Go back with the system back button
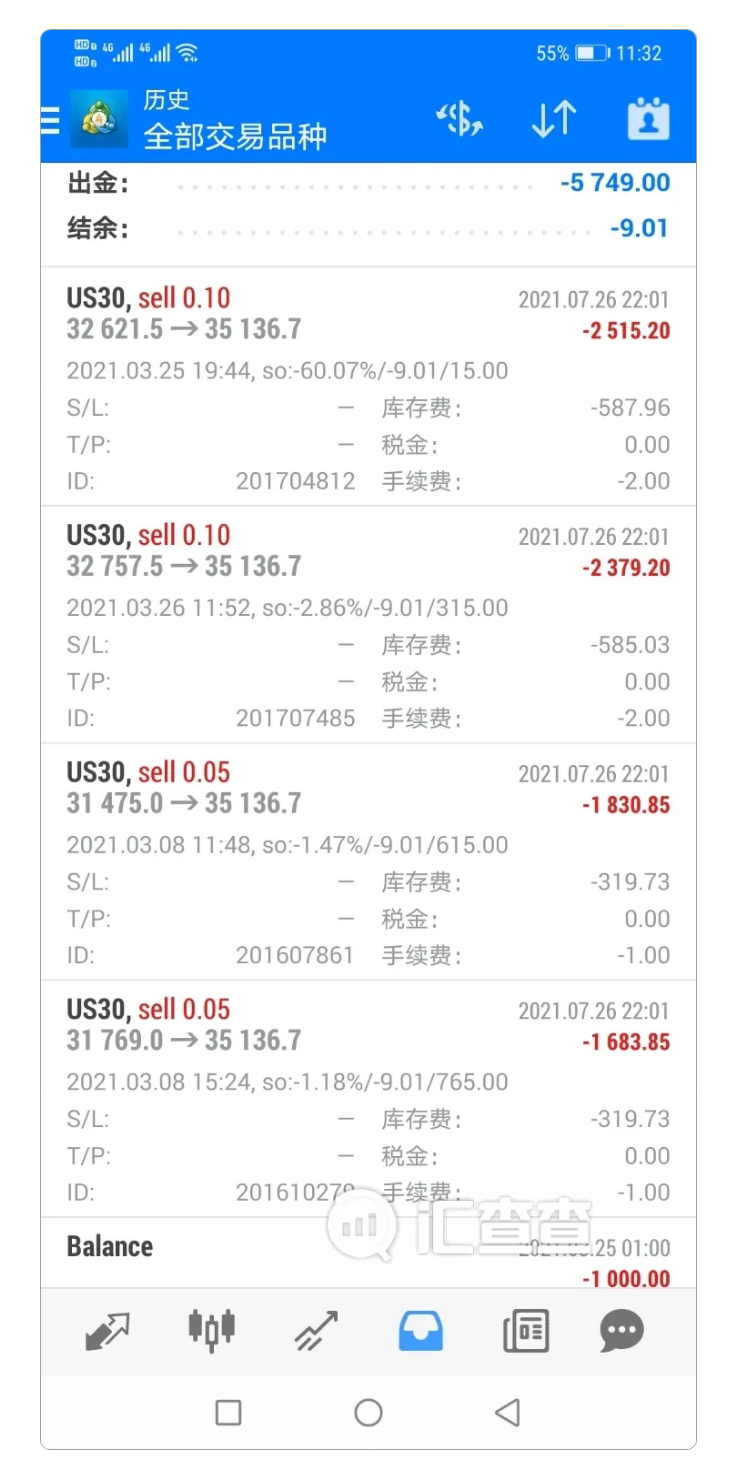The width and height of the screenshot is (732, 1472). 508,1412
